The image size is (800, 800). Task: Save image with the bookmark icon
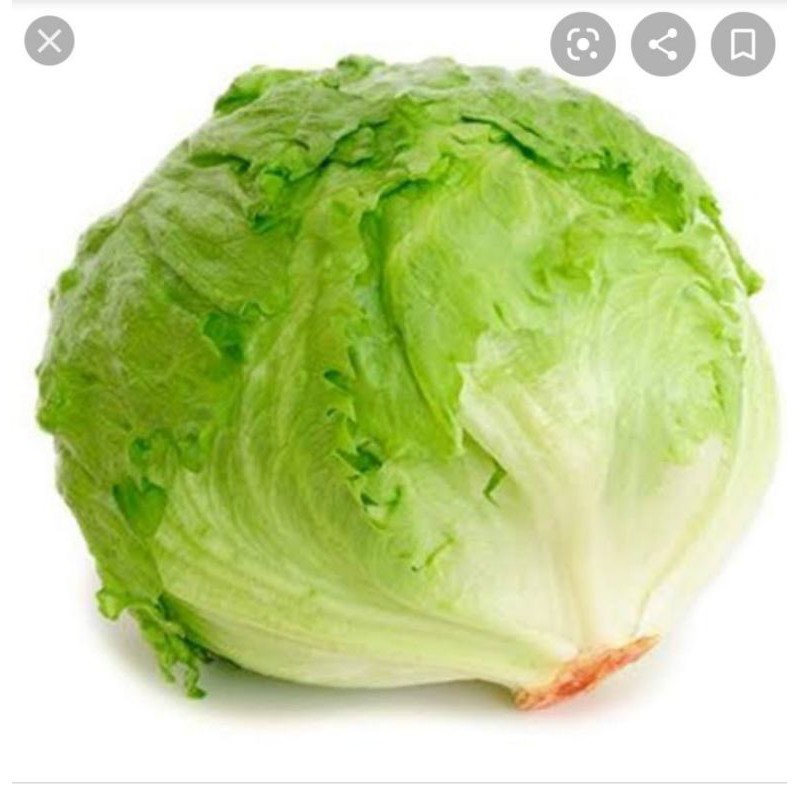[x=742, y=44]
